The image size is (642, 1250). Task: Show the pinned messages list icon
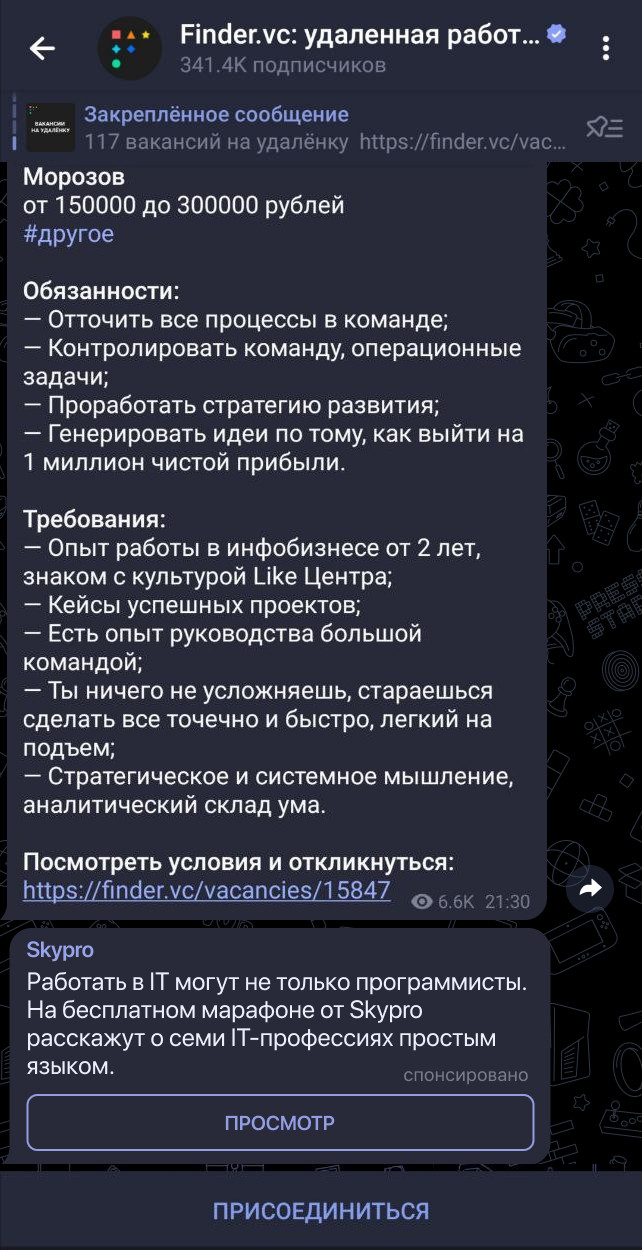[603, 128]
